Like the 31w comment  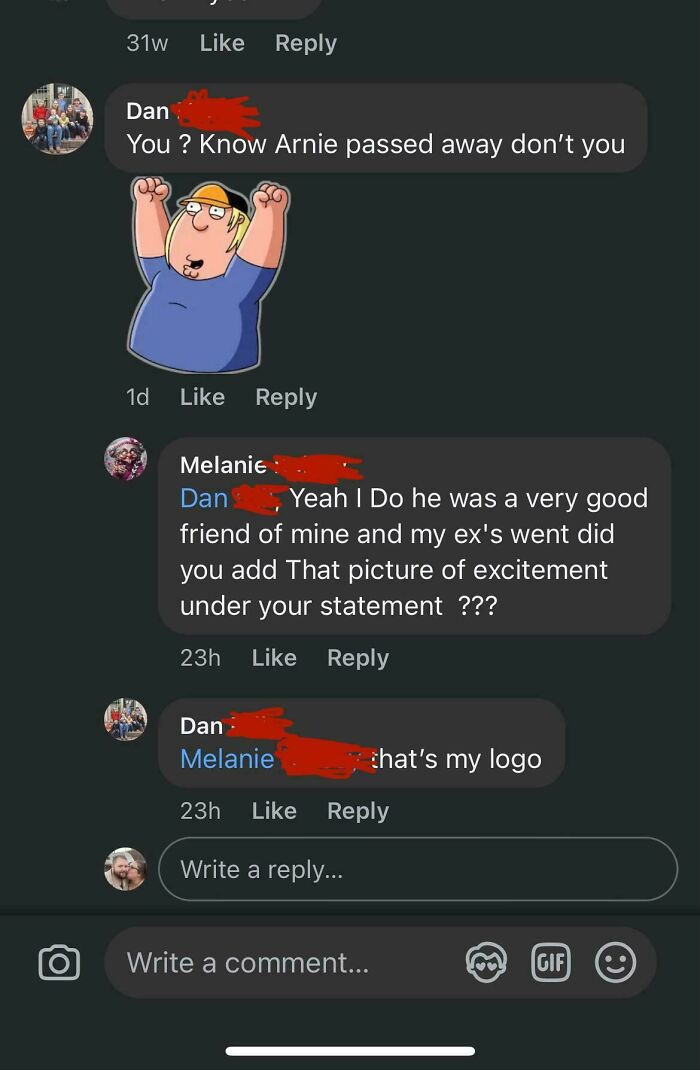222,43
